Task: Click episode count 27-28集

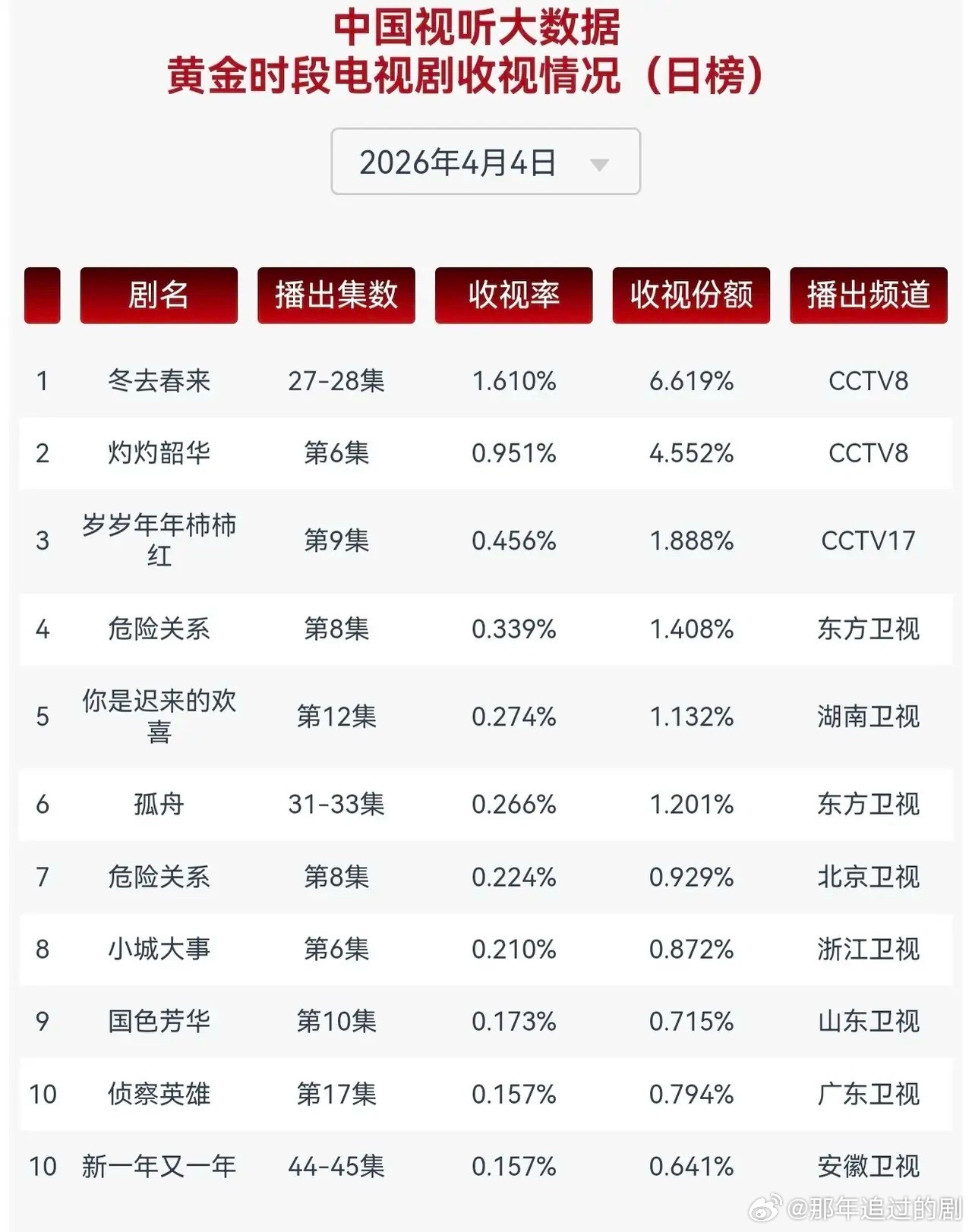Action: pos(336,382)
